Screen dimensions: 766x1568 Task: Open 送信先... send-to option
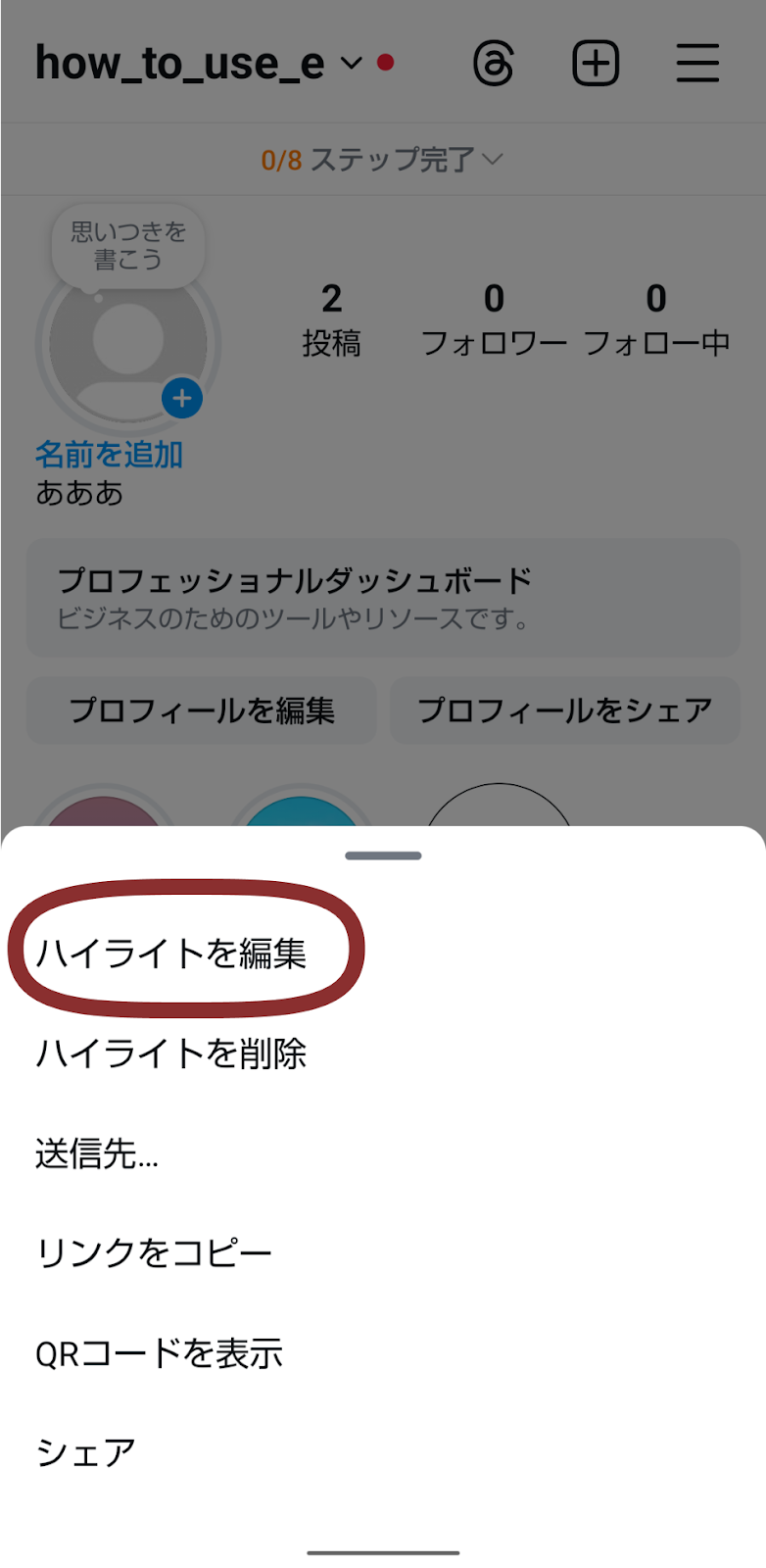click(97, 1153)
